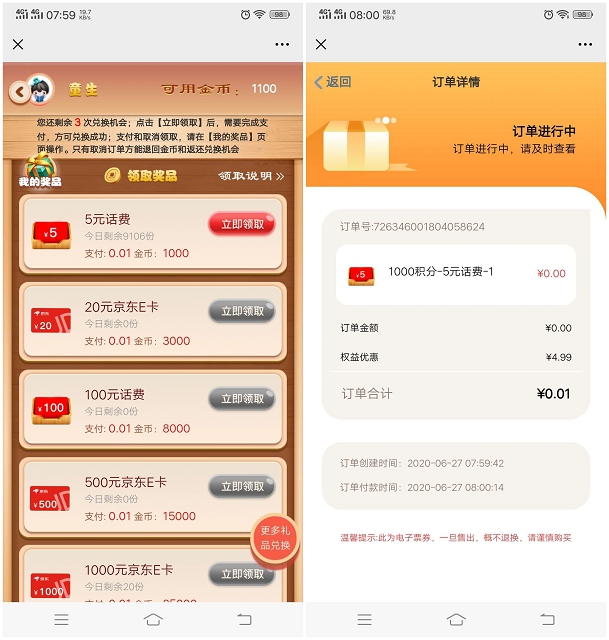
Task: Tap 立即领取 on the 20元京东E卡 card
Action: click(x=241, y=311)
